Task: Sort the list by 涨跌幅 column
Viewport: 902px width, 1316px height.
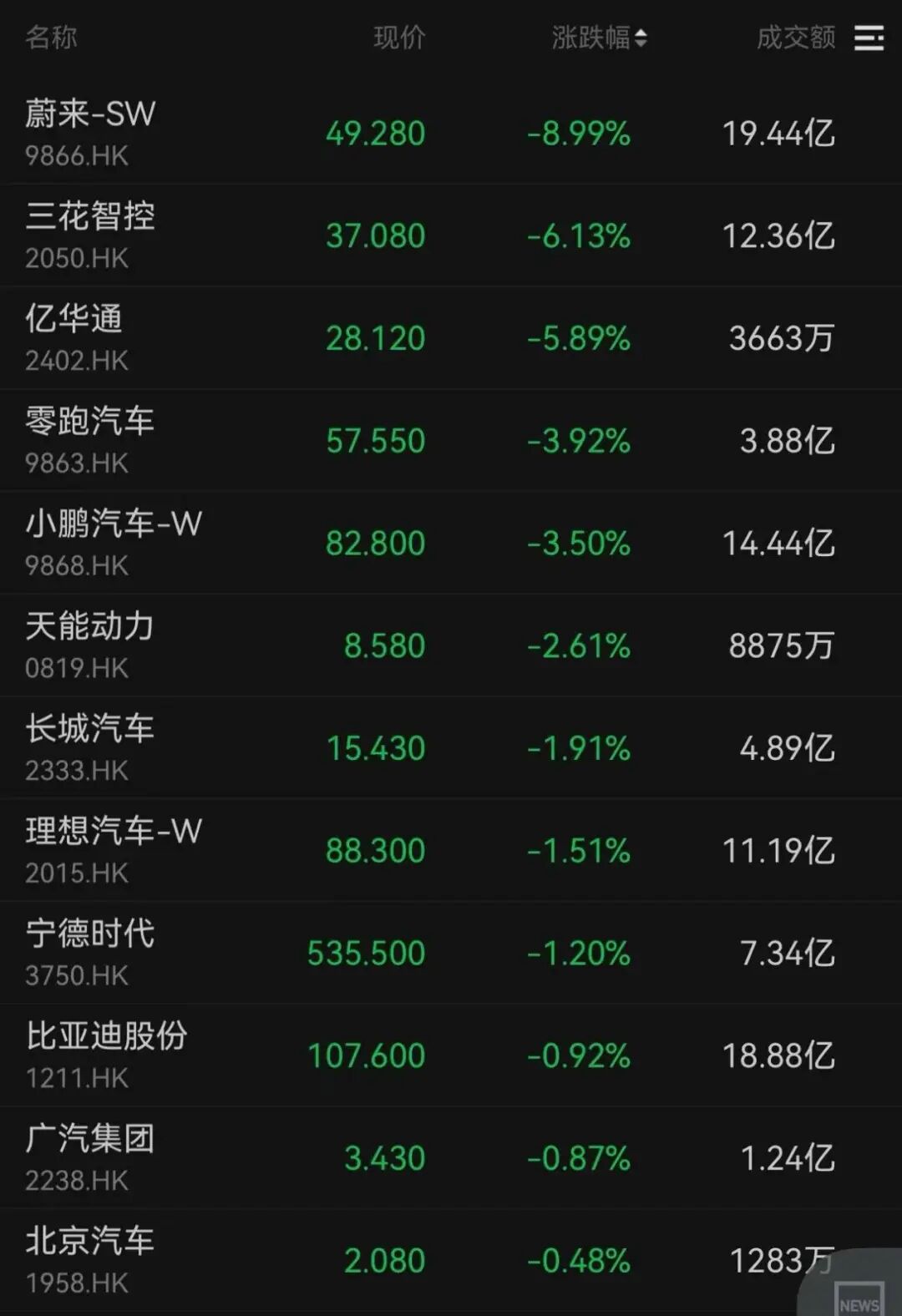Action: tap(599, 38)
